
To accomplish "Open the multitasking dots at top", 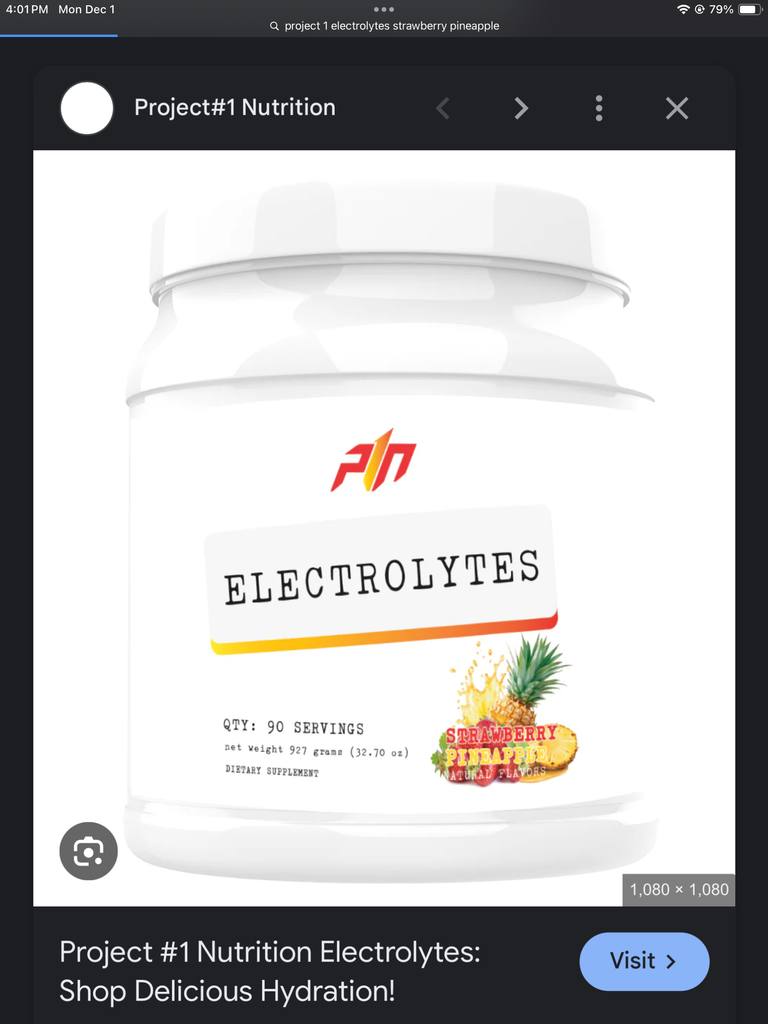I will [384, 9].
